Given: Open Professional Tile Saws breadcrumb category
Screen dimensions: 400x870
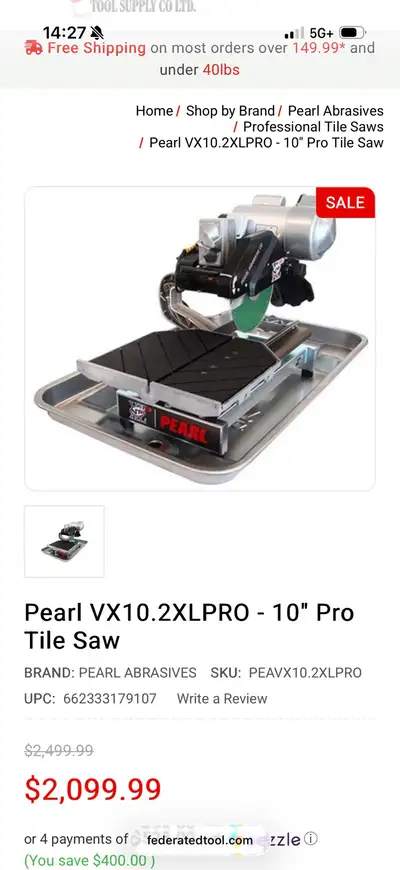Looking at the screenshot, I should point(313,127).
